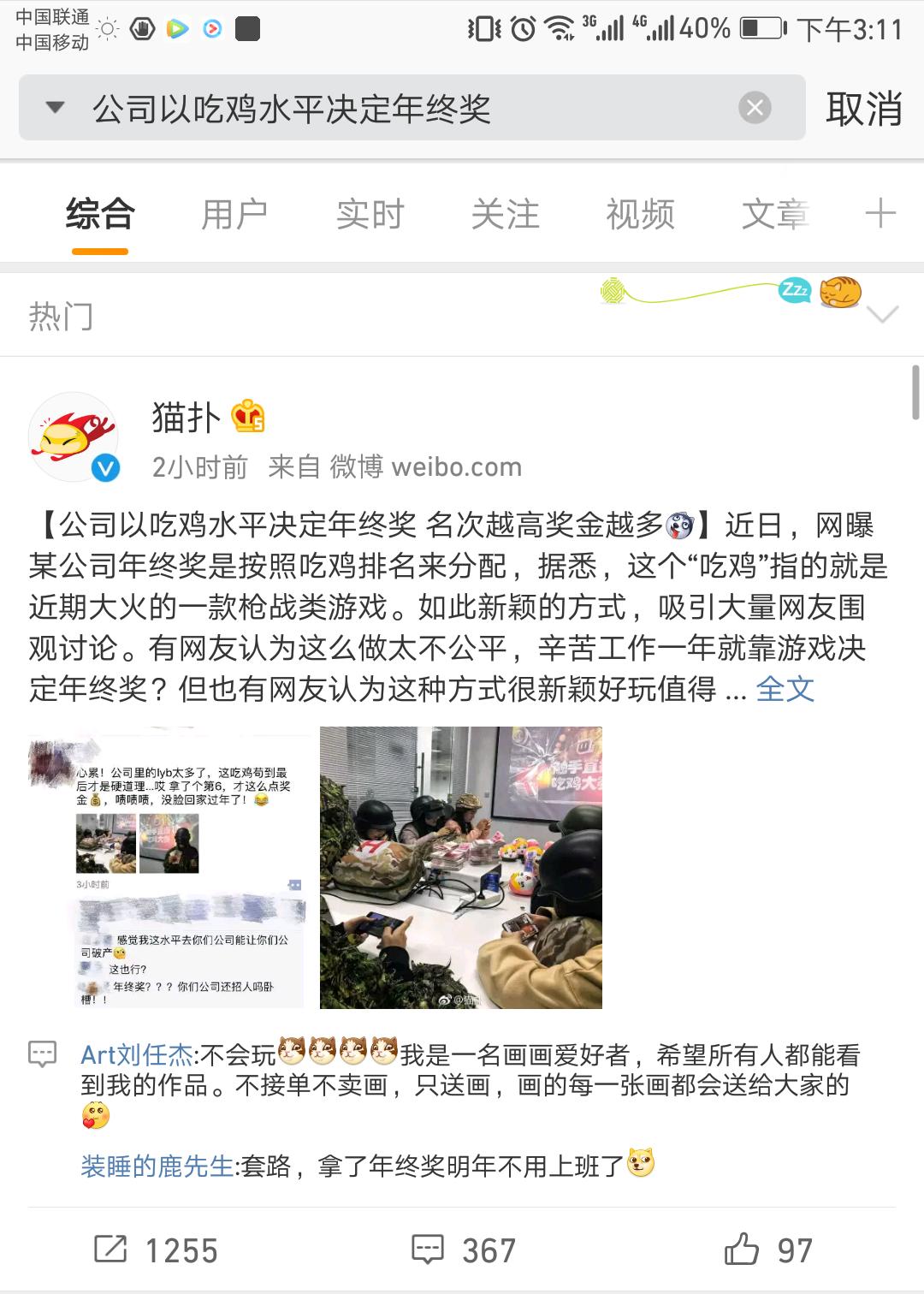Select the 关注 tab

pyautogui.click(x=505, y=214)
